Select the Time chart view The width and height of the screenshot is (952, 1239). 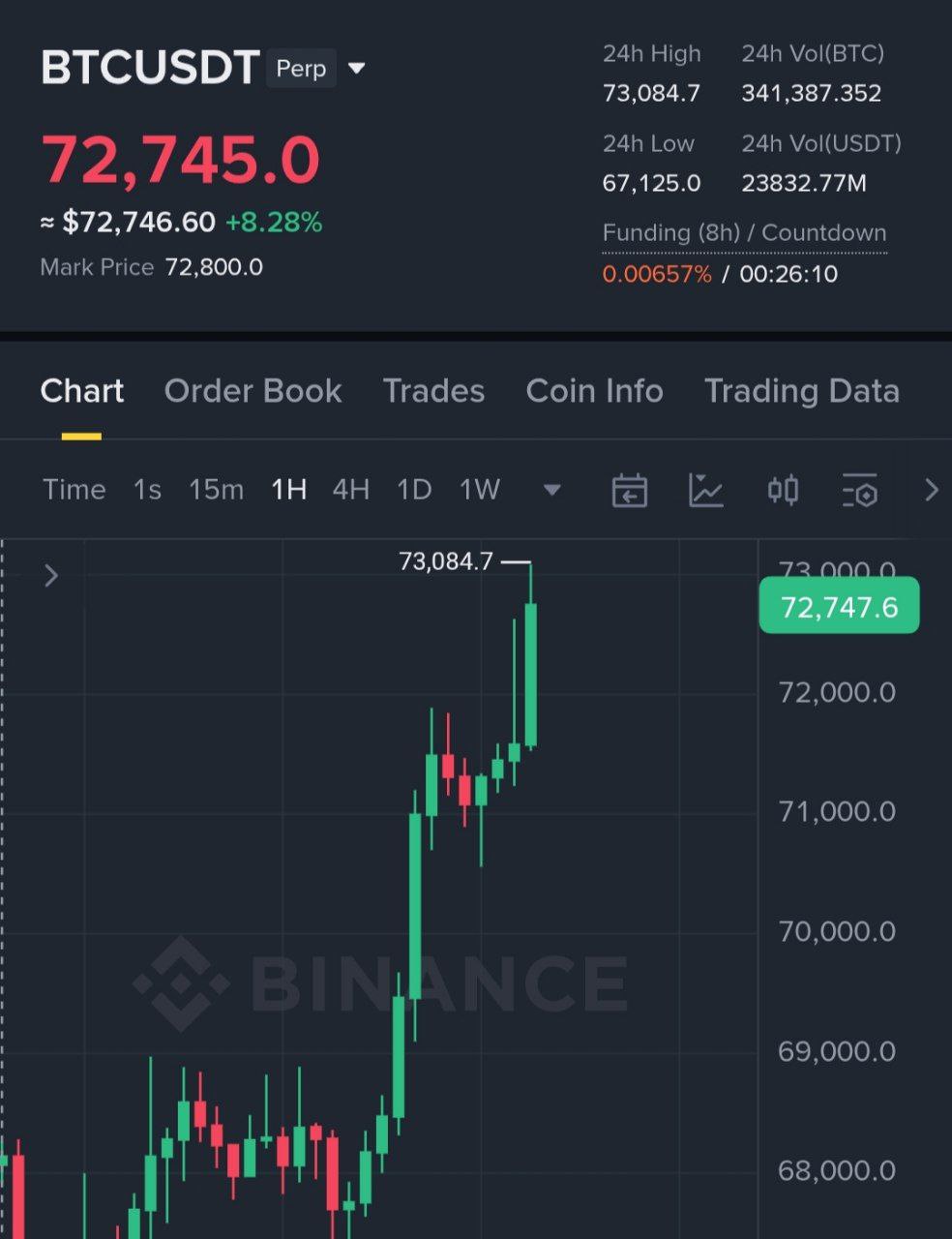74,490
